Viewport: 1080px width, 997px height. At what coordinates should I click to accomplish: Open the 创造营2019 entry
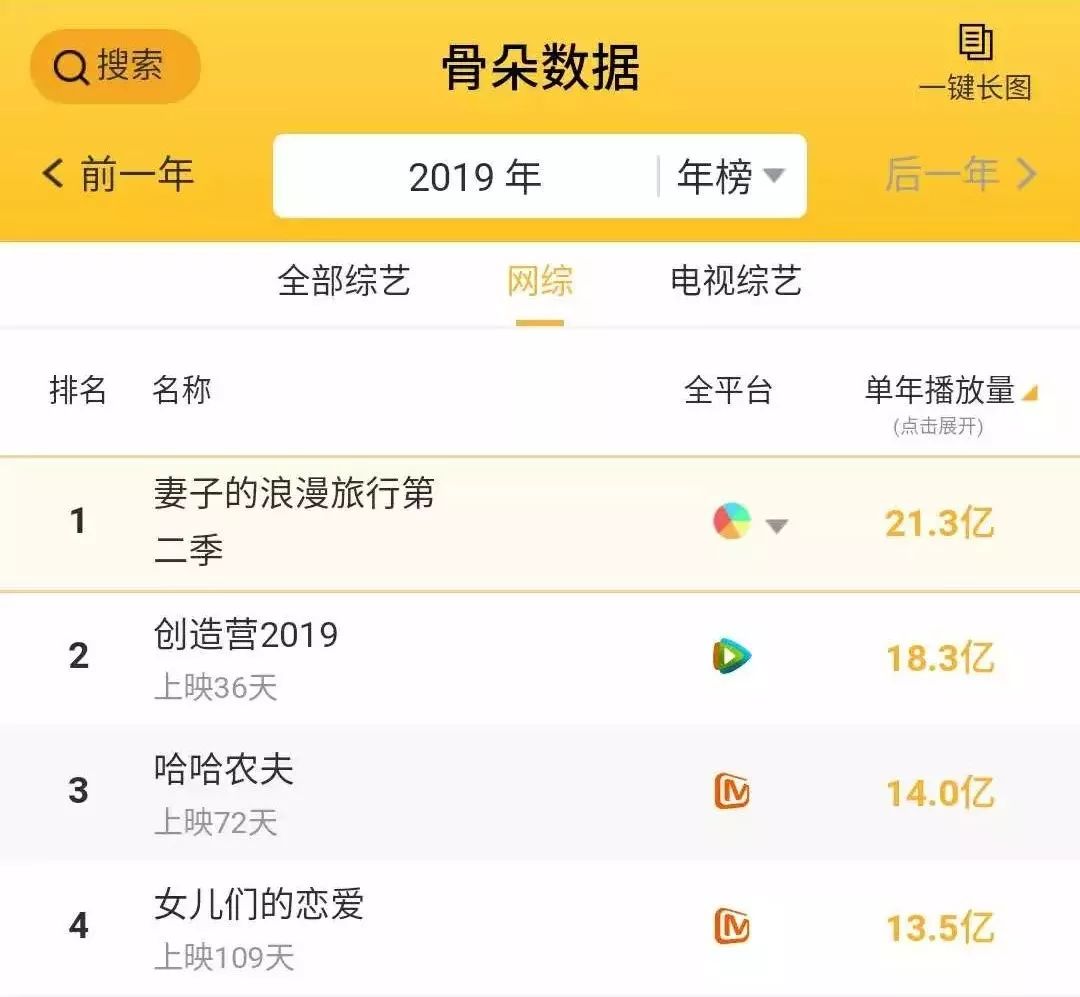246,635
